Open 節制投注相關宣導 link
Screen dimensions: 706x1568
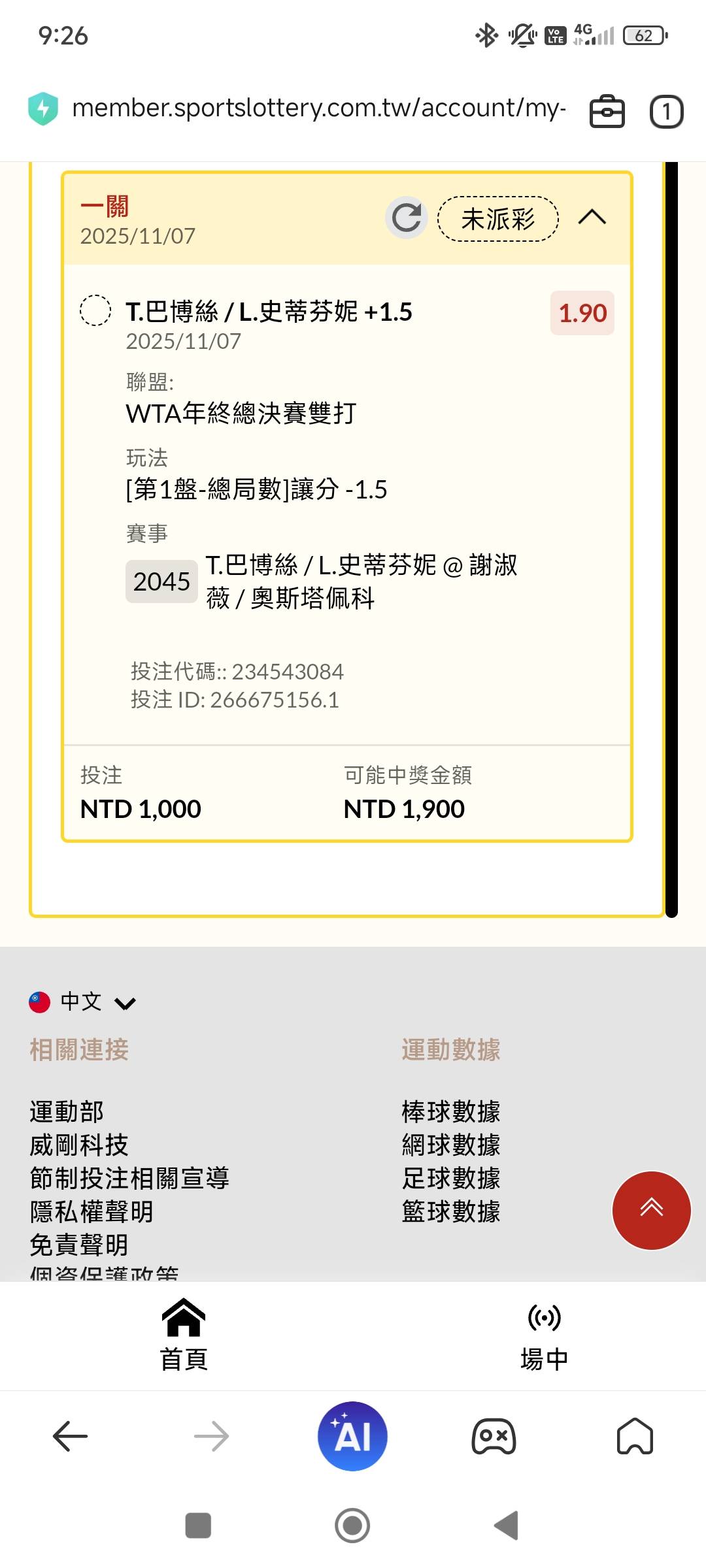[x=129, y=1178]
